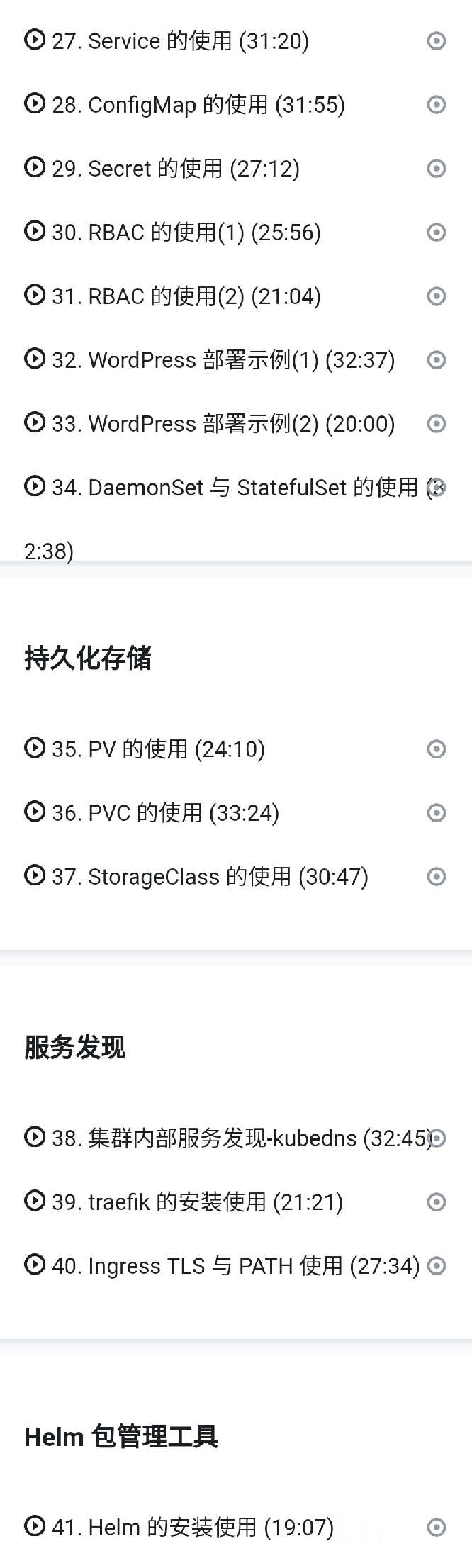Select lesson 30 RBAC 的使用(1)
472x1568 pixels.
(186, 233)
